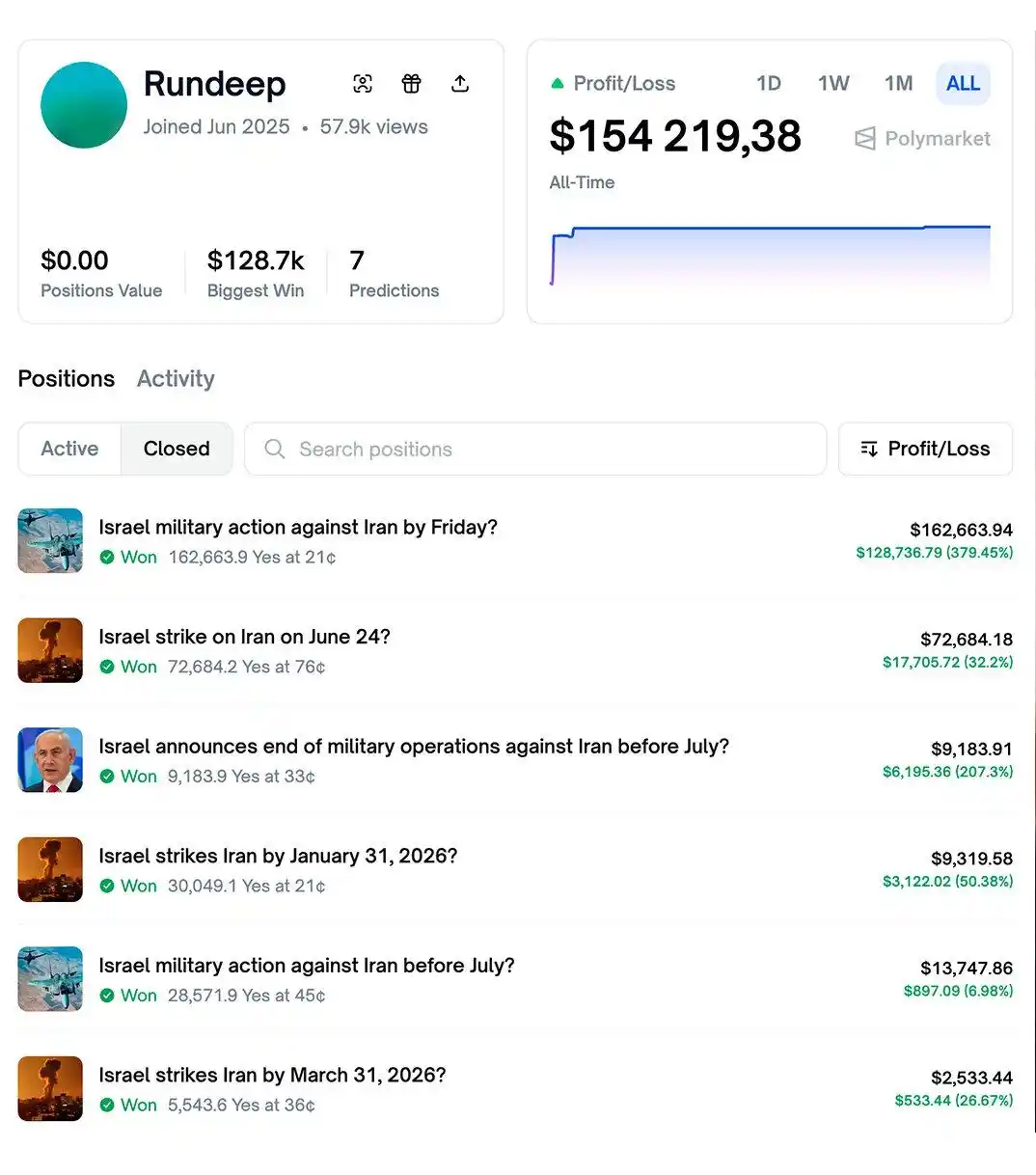This screenshot has width=1036, height=1175.
Task: Open the profile scan icon next to Rundeep
Action: 363,84
